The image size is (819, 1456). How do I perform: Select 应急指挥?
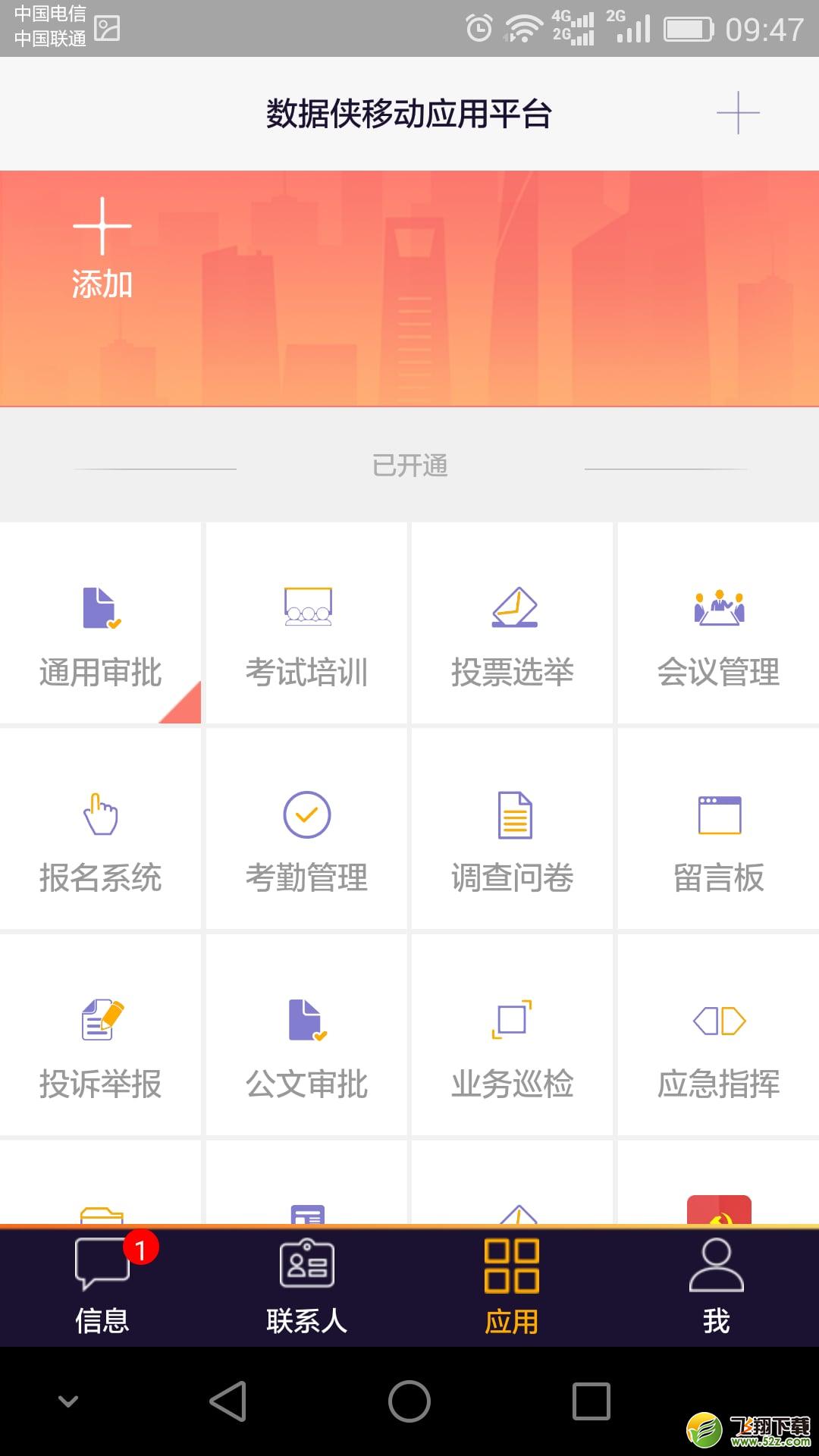tap(718, 1034)
